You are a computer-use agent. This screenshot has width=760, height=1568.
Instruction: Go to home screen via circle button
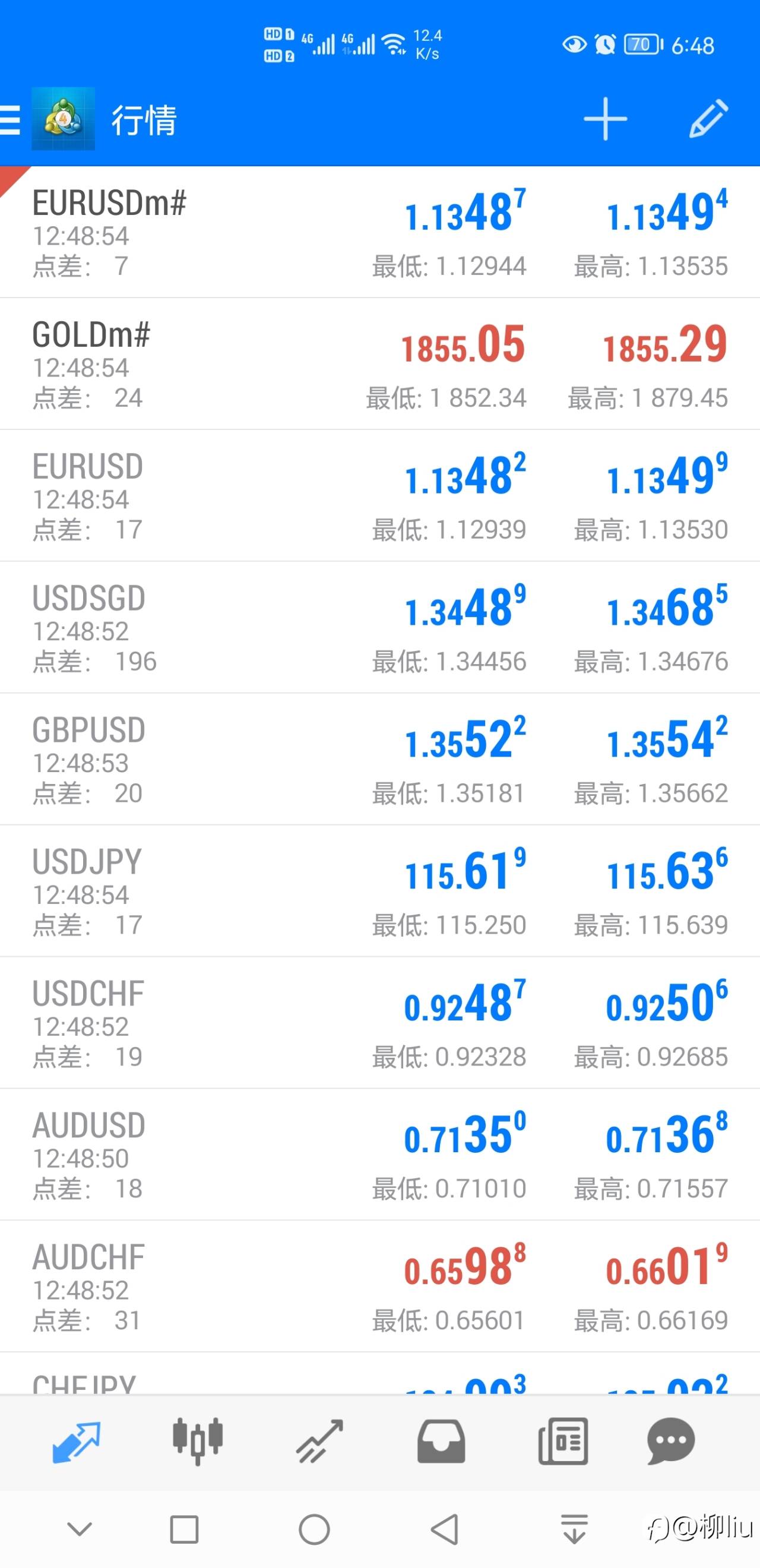(x=315, y=1529)
